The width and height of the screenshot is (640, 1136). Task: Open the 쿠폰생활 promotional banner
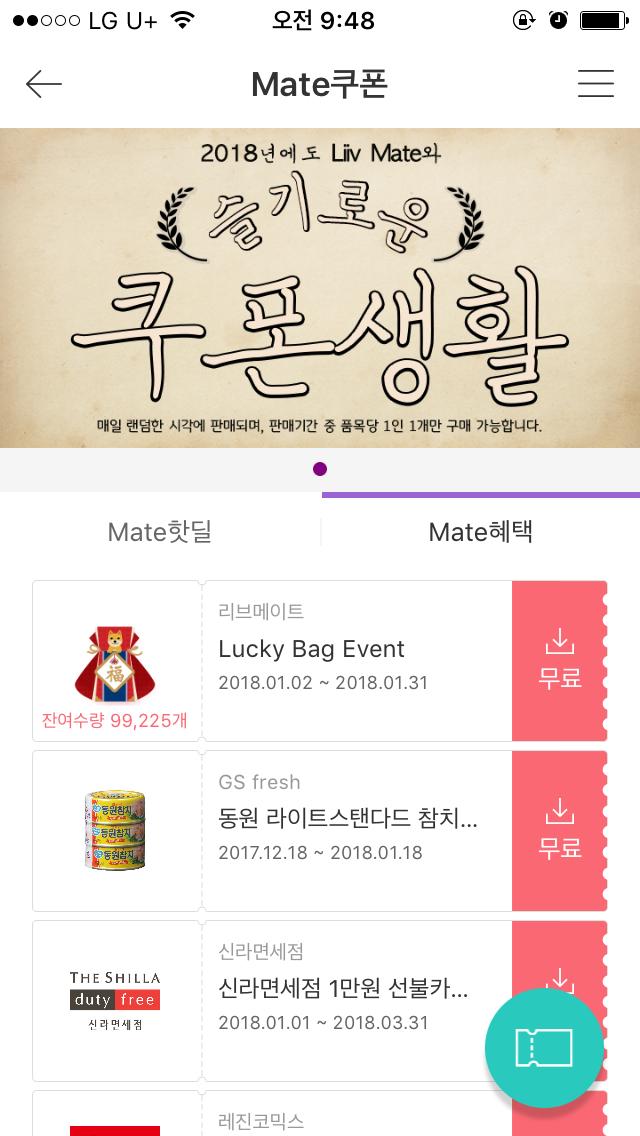click(320, 288)
